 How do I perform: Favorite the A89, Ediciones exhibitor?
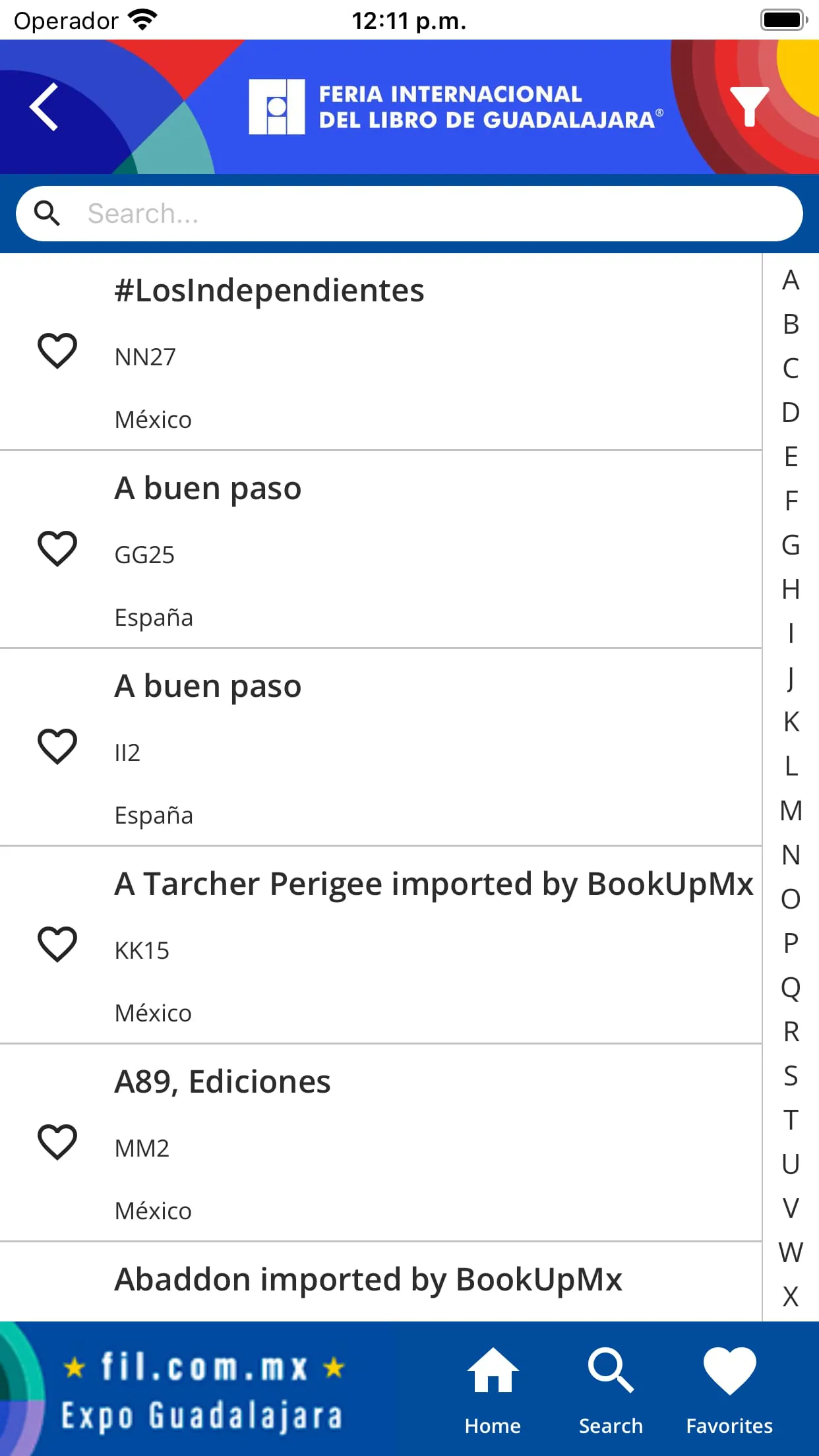click(57, 1141)
